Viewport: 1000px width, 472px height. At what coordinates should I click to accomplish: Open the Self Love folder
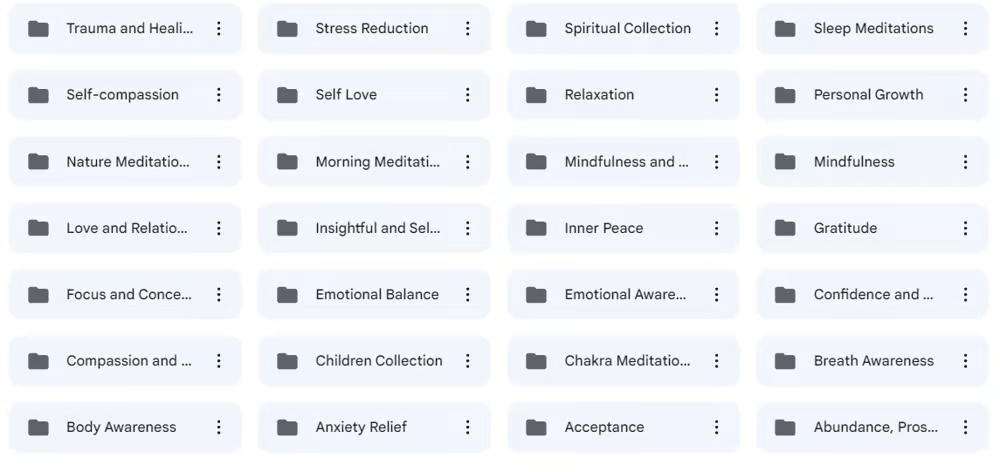(346, 95)
